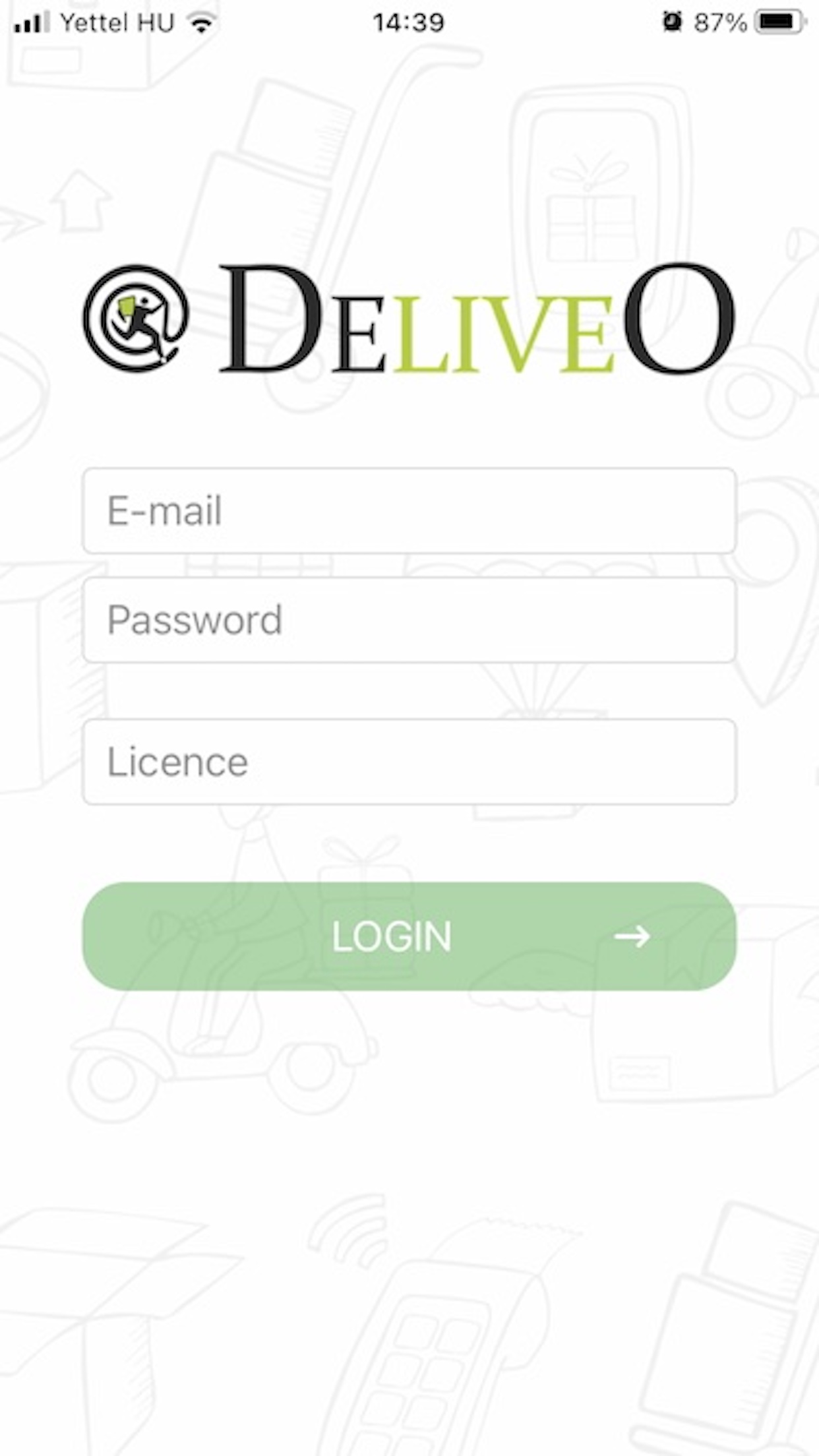Focus the E-mail input field
Image resolution: width=819 pixels, height=1456 pixels.
click(409, 511)
